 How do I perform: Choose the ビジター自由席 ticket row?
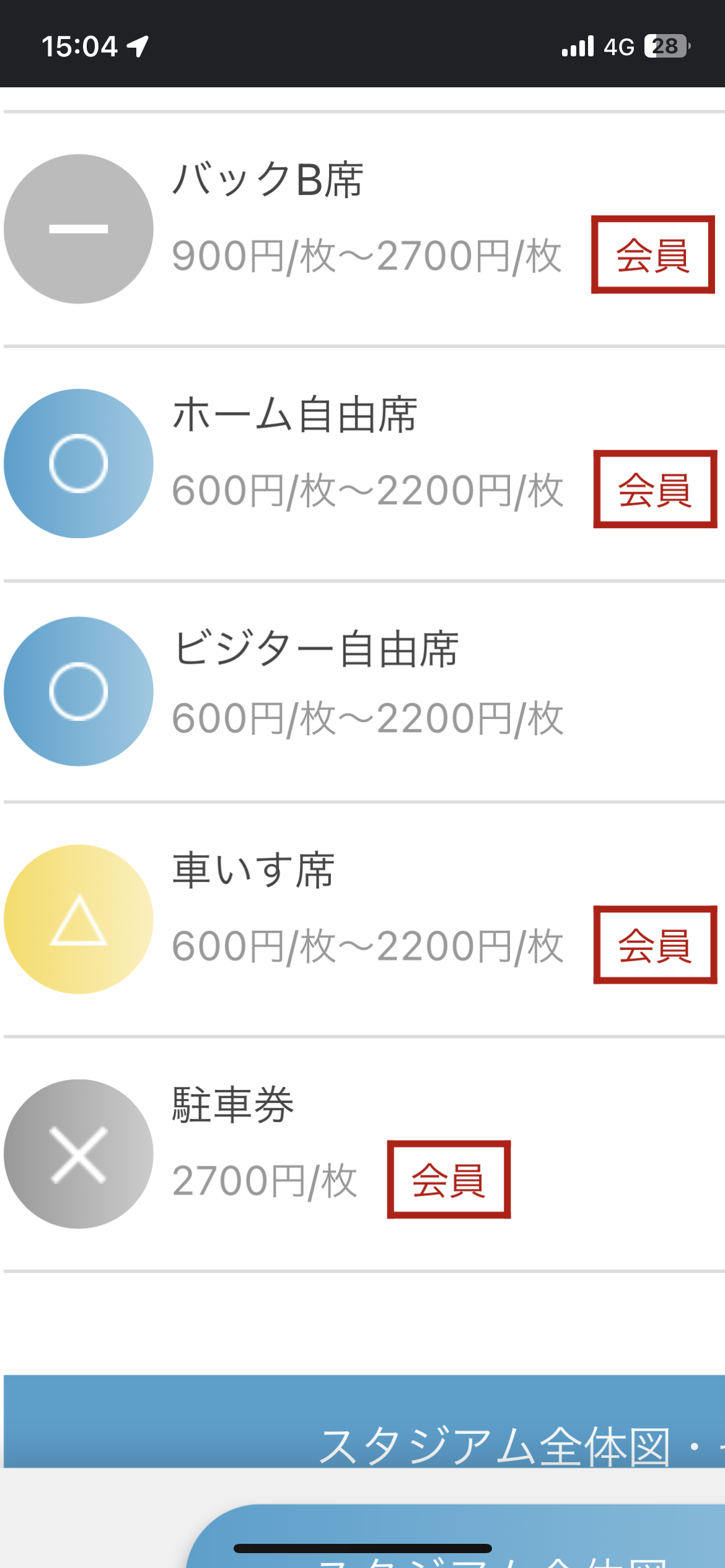tap(364, 691)
